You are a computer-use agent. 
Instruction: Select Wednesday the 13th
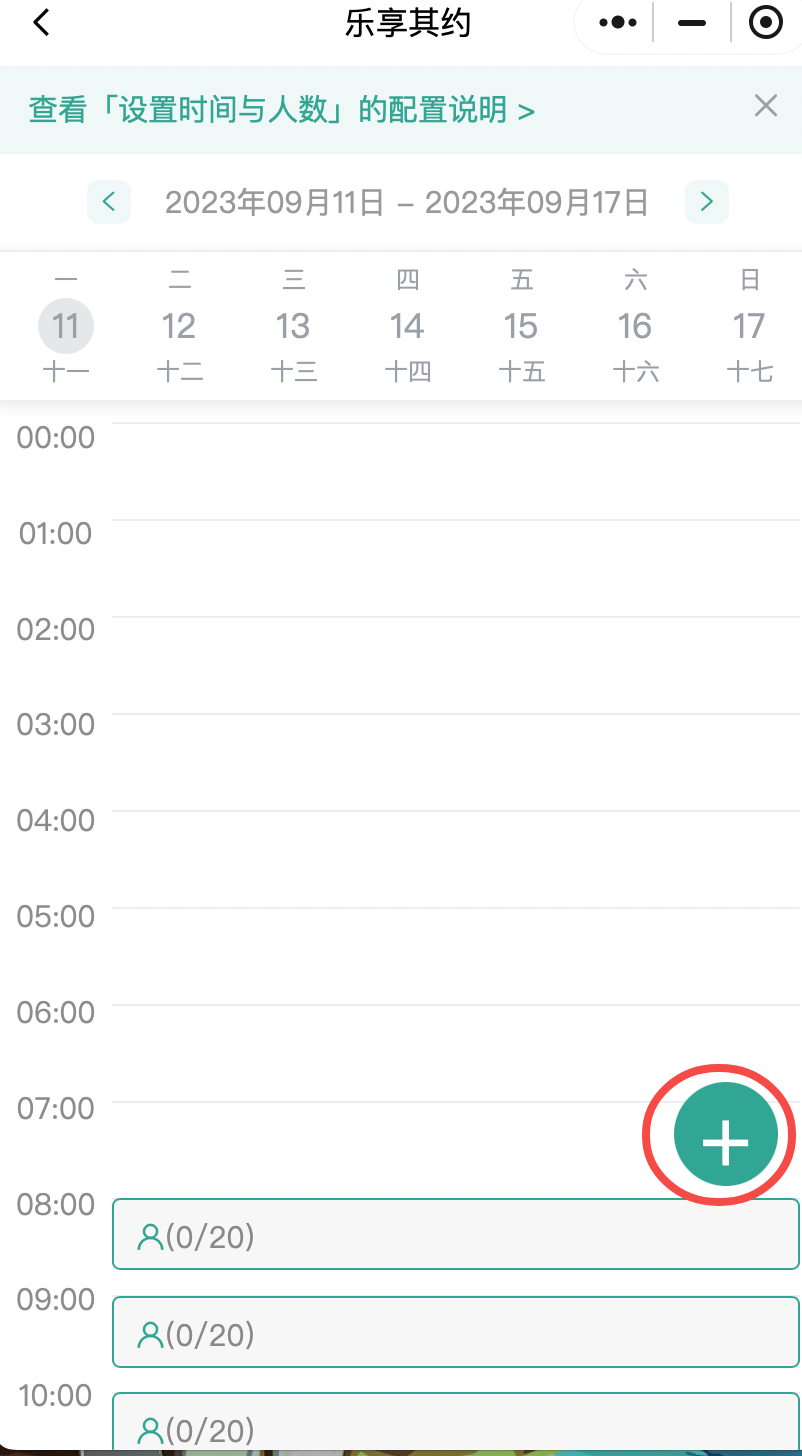(293, 326)
